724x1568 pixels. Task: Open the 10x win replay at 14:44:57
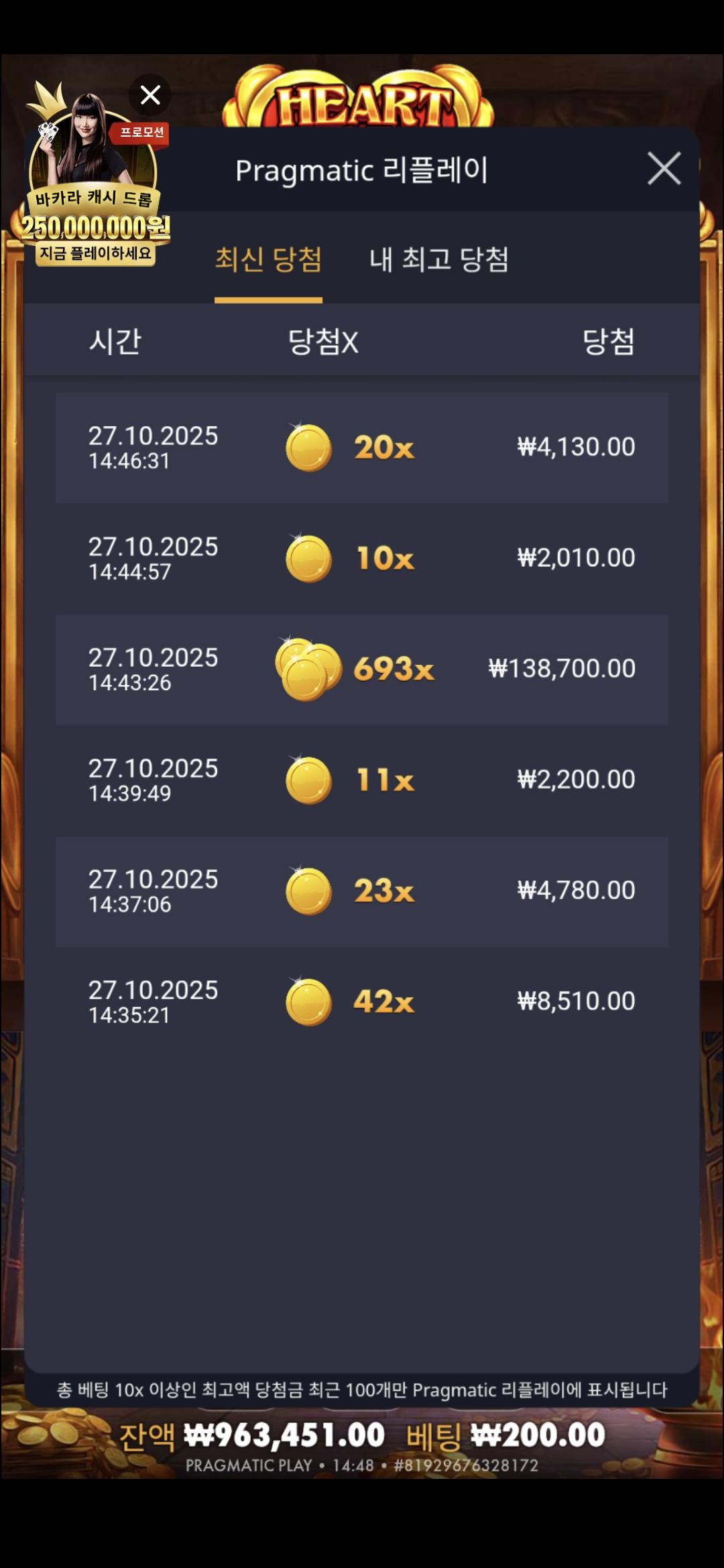click(362, 558)
